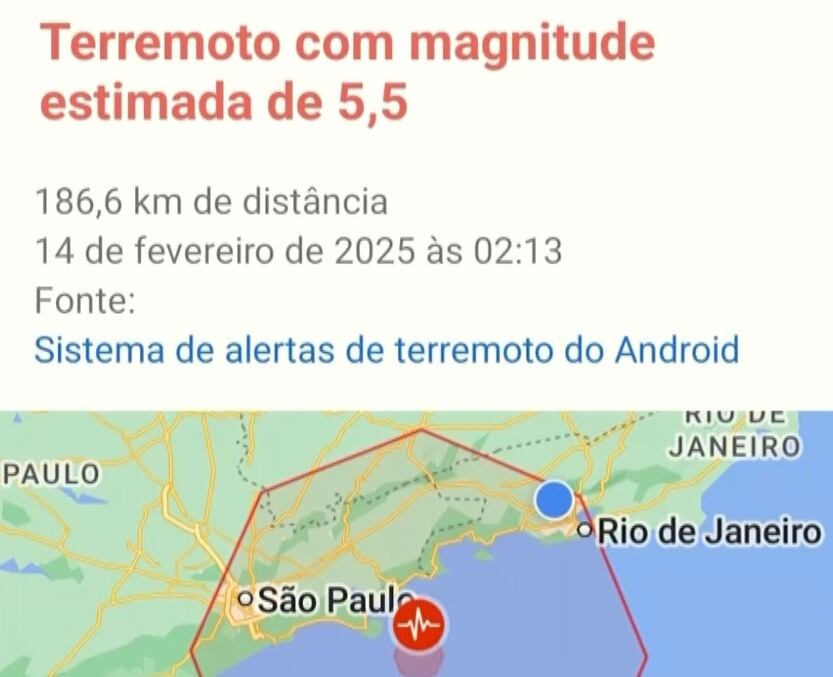Open the Sistema de alertas de terremoto do Android link
The image size is (833, 677).
click(x=386, y=350)
